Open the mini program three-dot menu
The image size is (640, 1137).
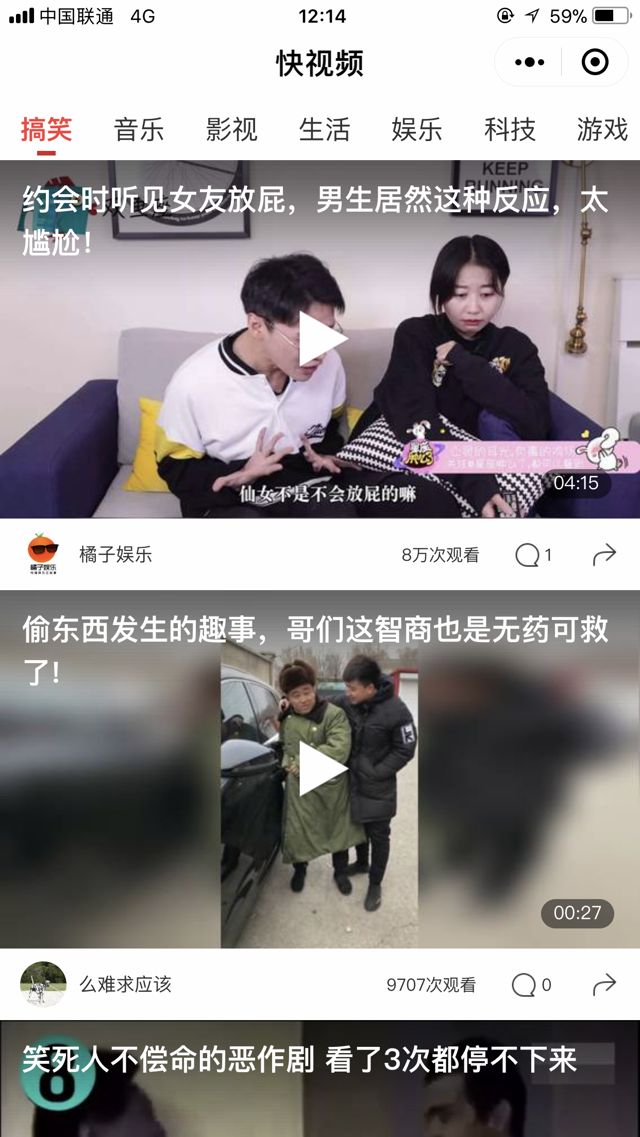[529, 63]
